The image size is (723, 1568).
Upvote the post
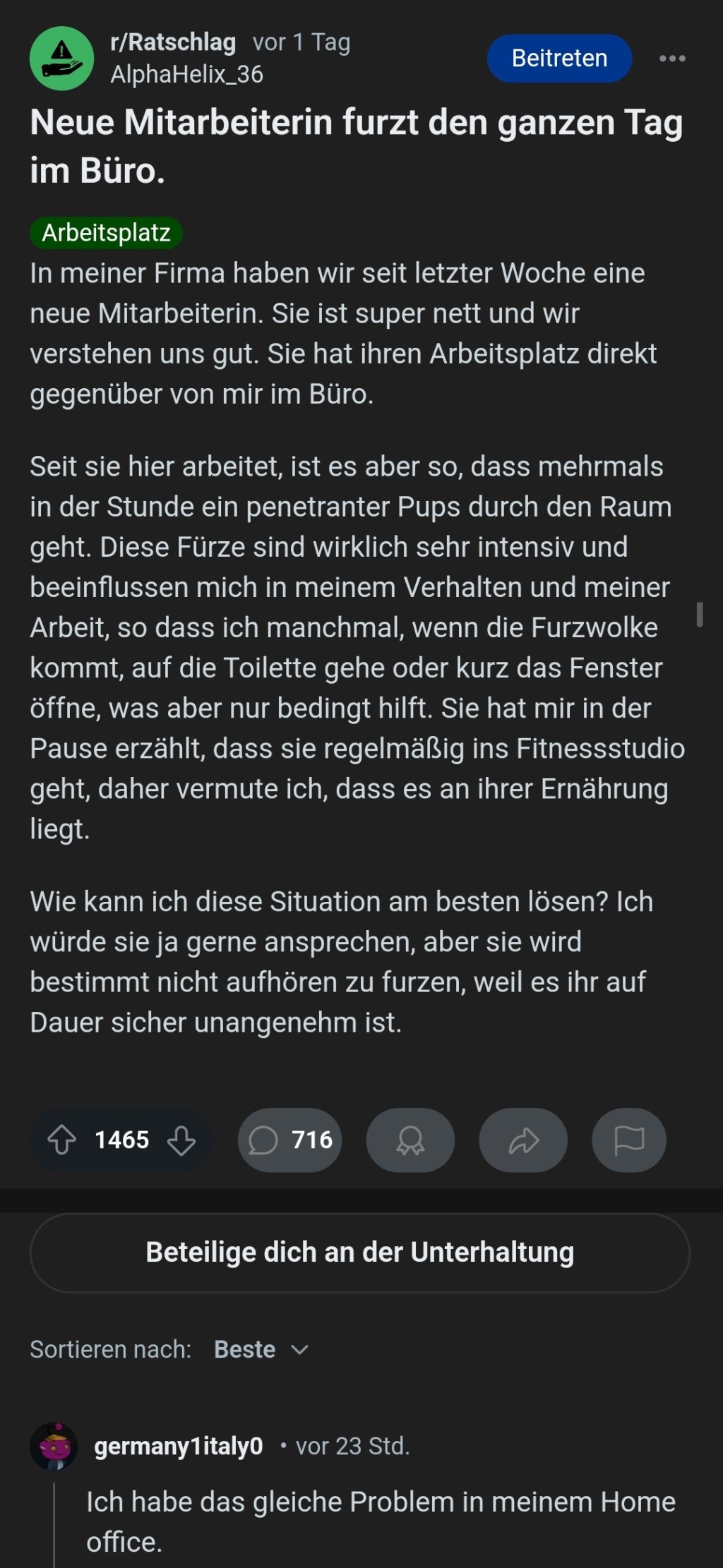pos(62,1140)
